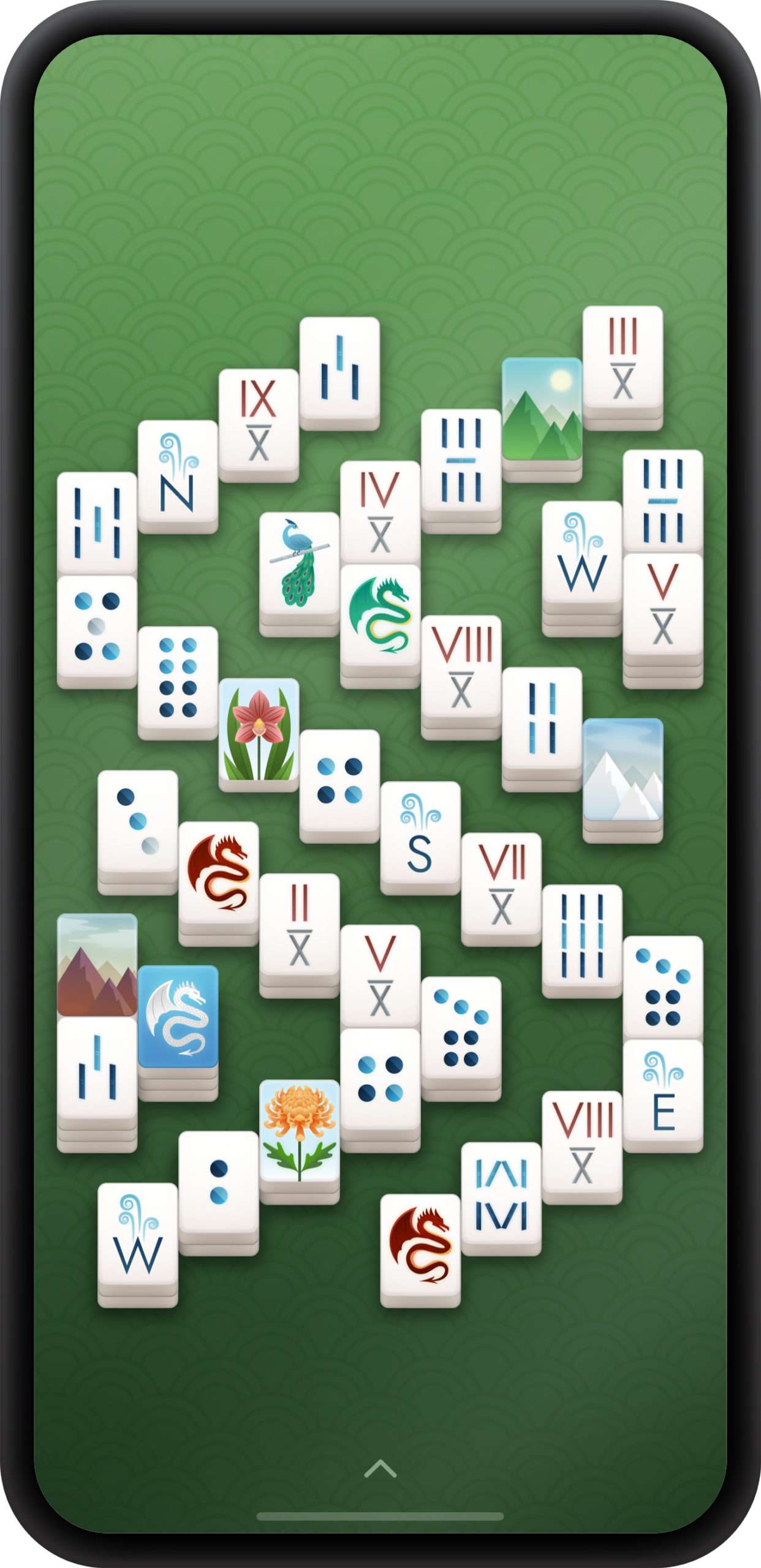Tap the VII character tile

[x=501, y=885]
